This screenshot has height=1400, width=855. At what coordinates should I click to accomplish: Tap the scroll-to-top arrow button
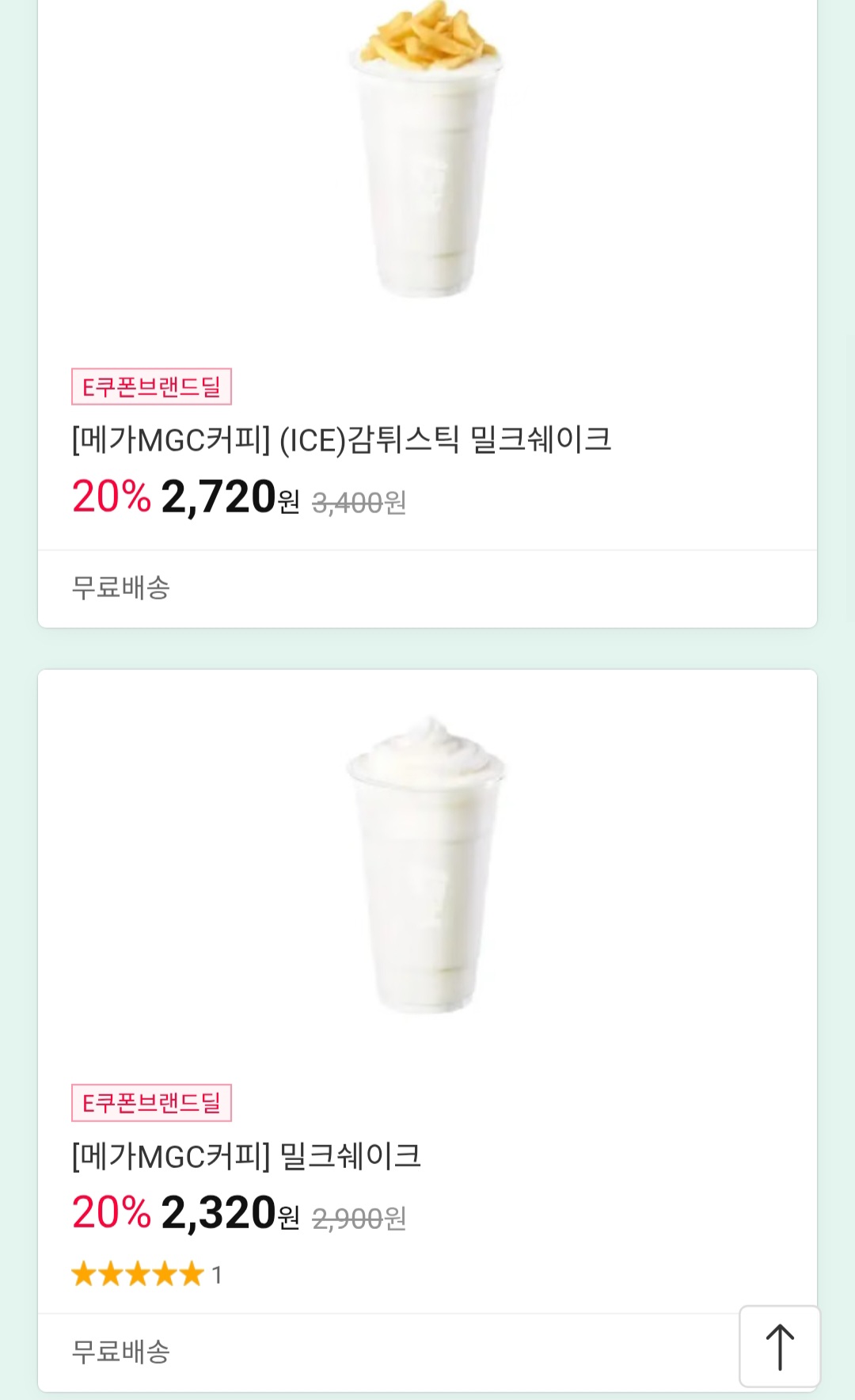click(780, 1346)
